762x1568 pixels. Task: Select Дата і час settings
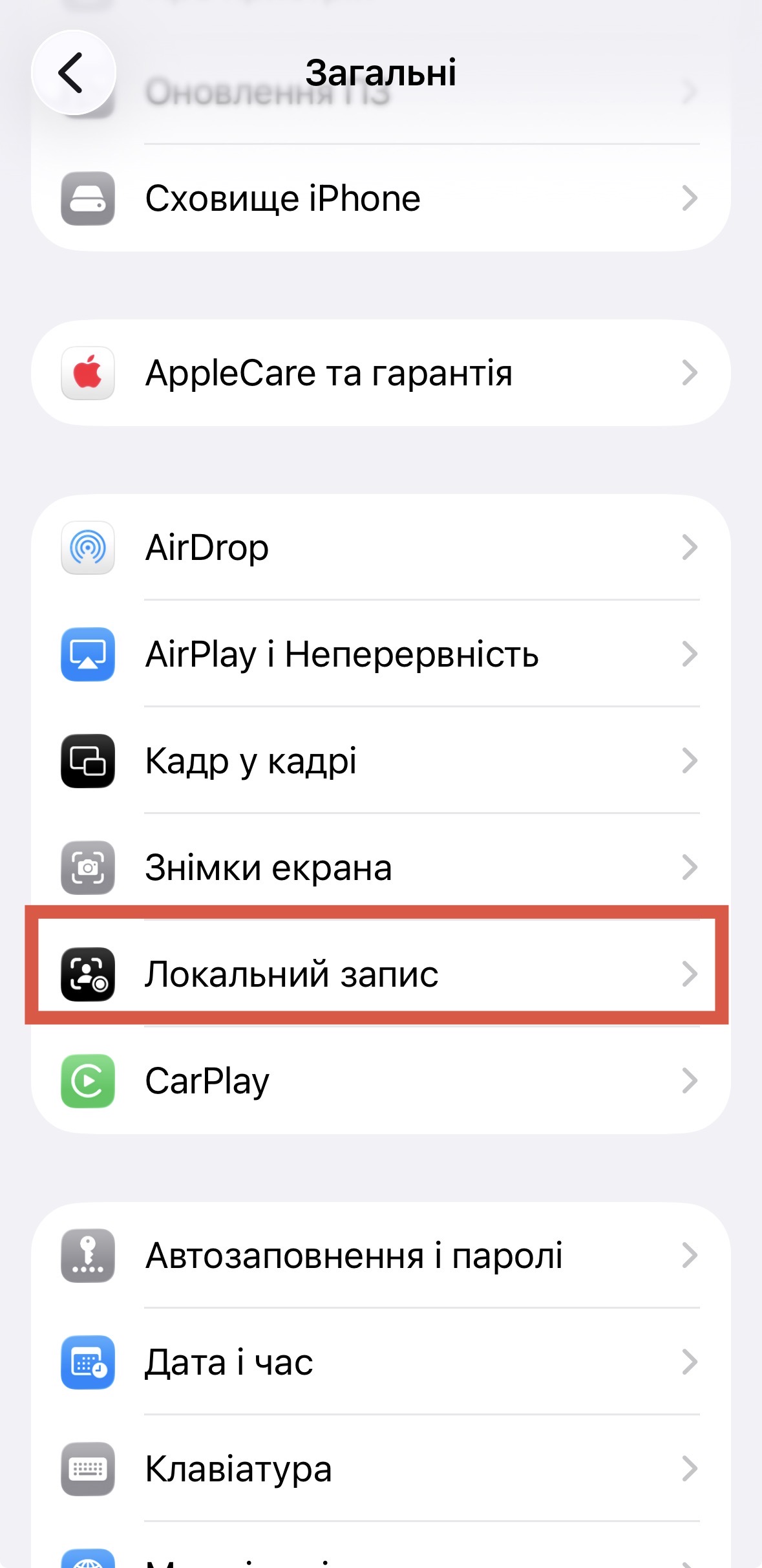(x=381, y=1362)
